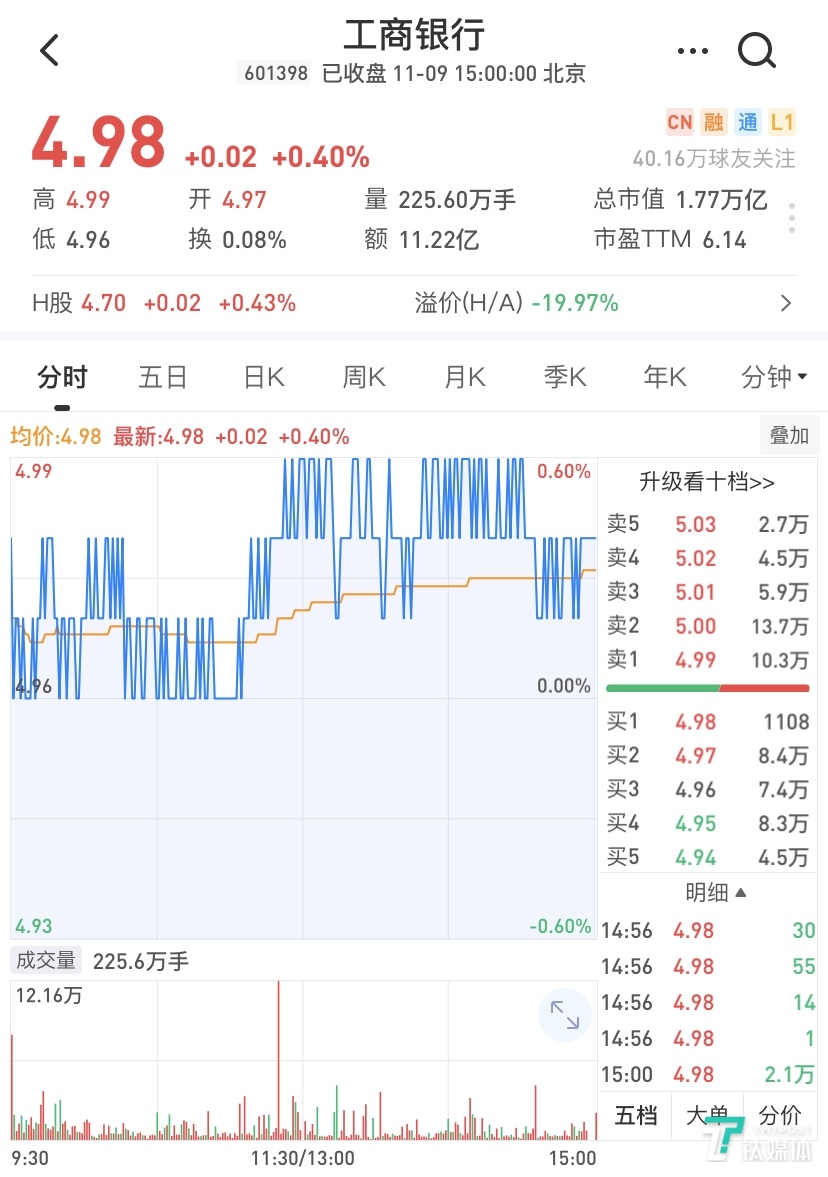Open search with the magnifier icon
828x1177 pixels.
[x=757, y=50]
